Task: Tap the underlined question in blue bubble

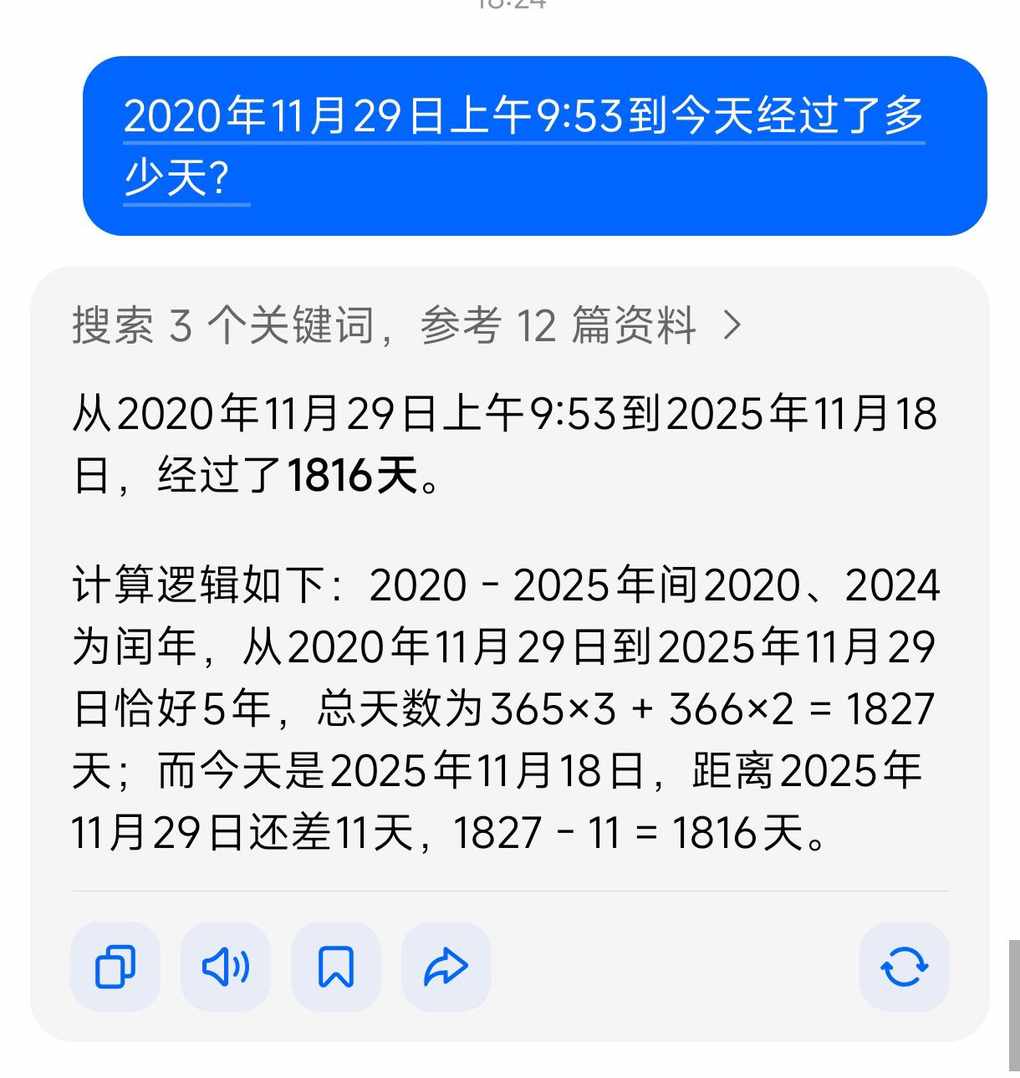Action: click(x=523, y=146)
